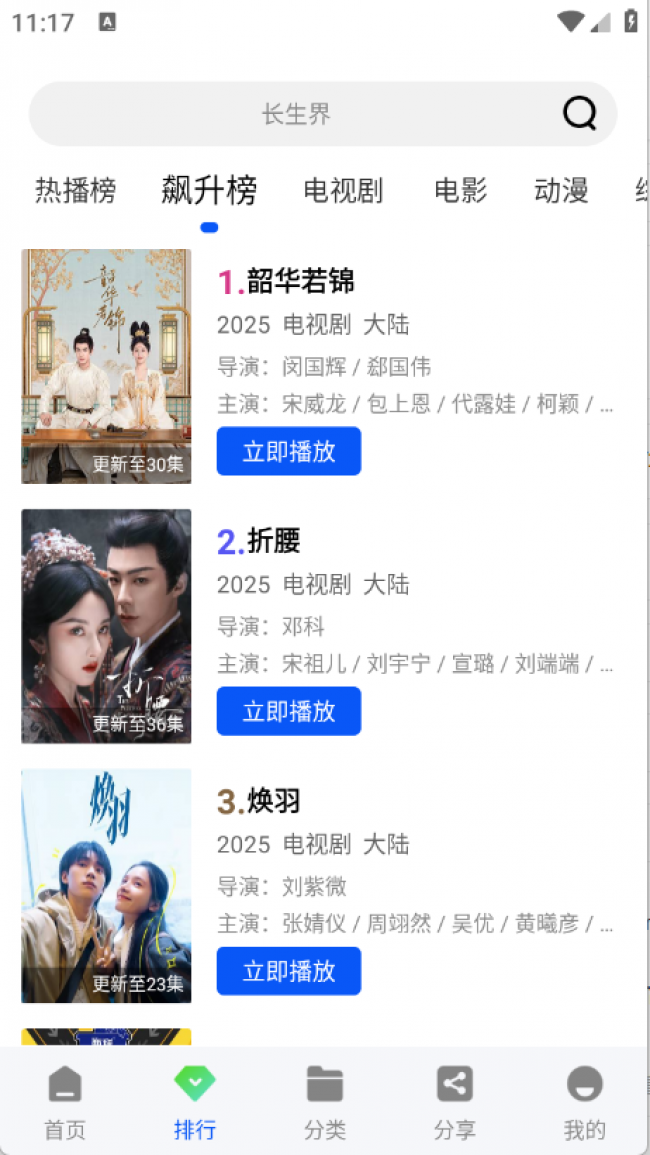Image resolution: width=650 pixels, height=1155 pixels.
Task: Open the 焕羽 poster thumbnail
Action: point(106,886)
